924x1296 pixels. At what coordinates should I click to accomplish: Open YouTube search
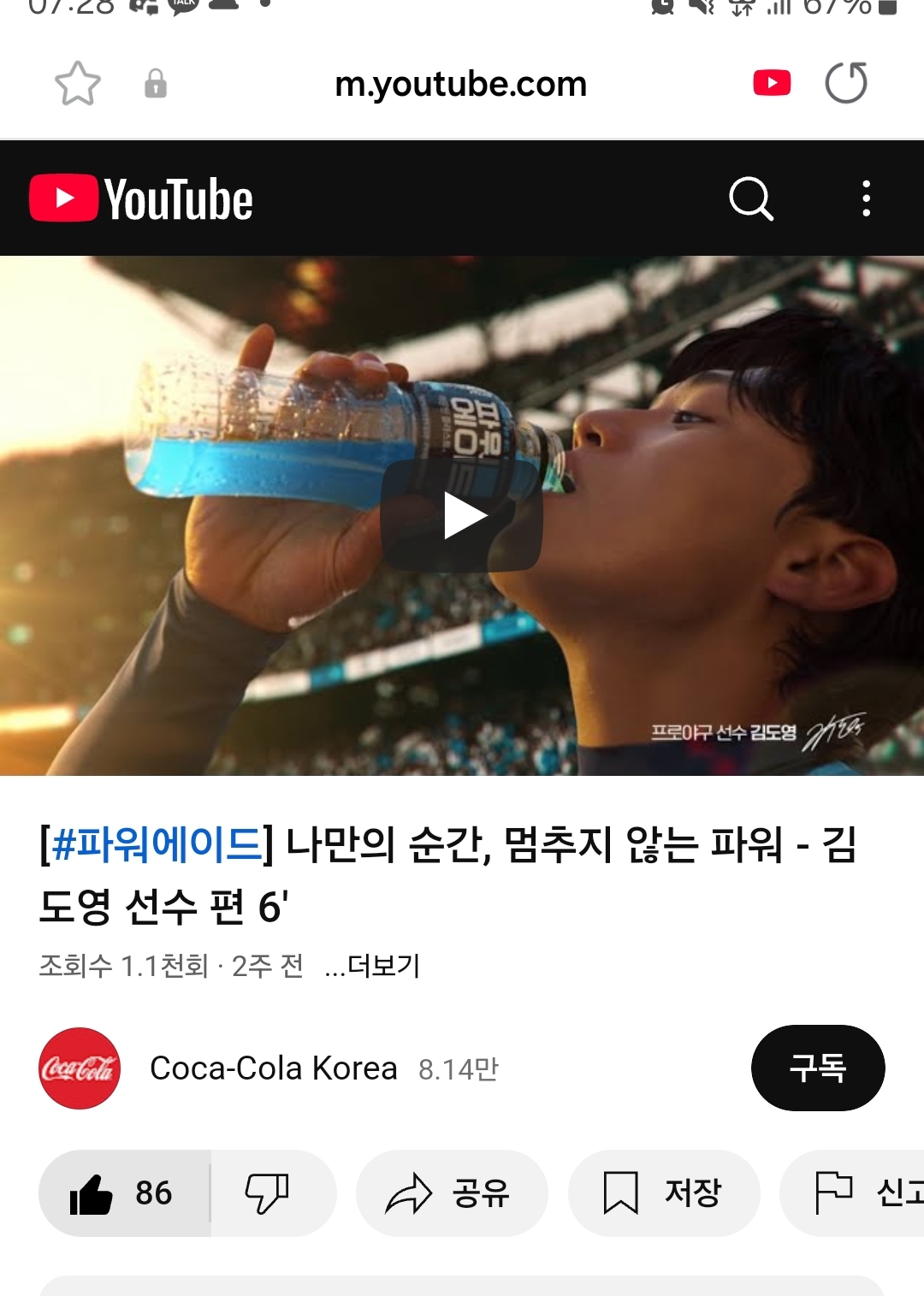pos(750,198)
